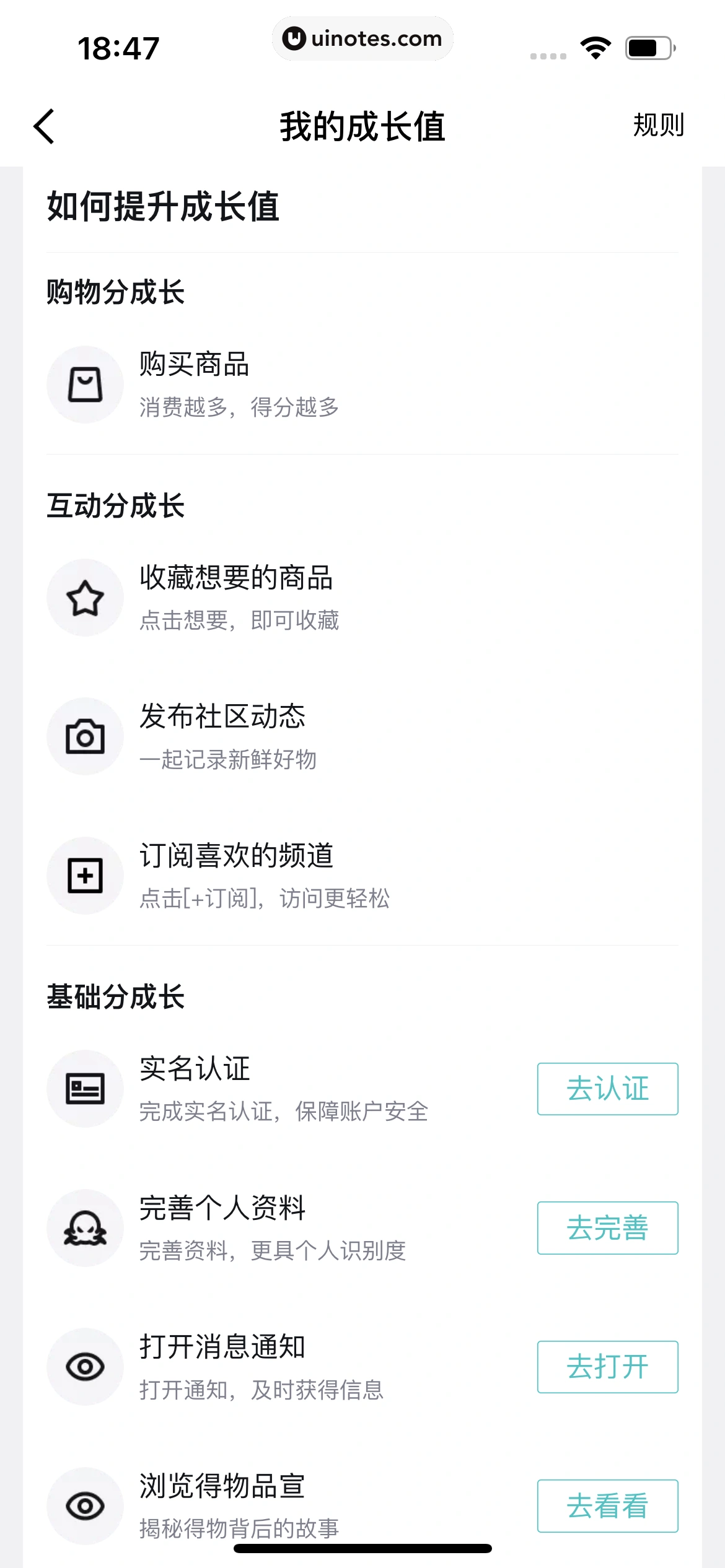Select the octopus avatar icon beside 完善个人资料

pos(85,1228)
